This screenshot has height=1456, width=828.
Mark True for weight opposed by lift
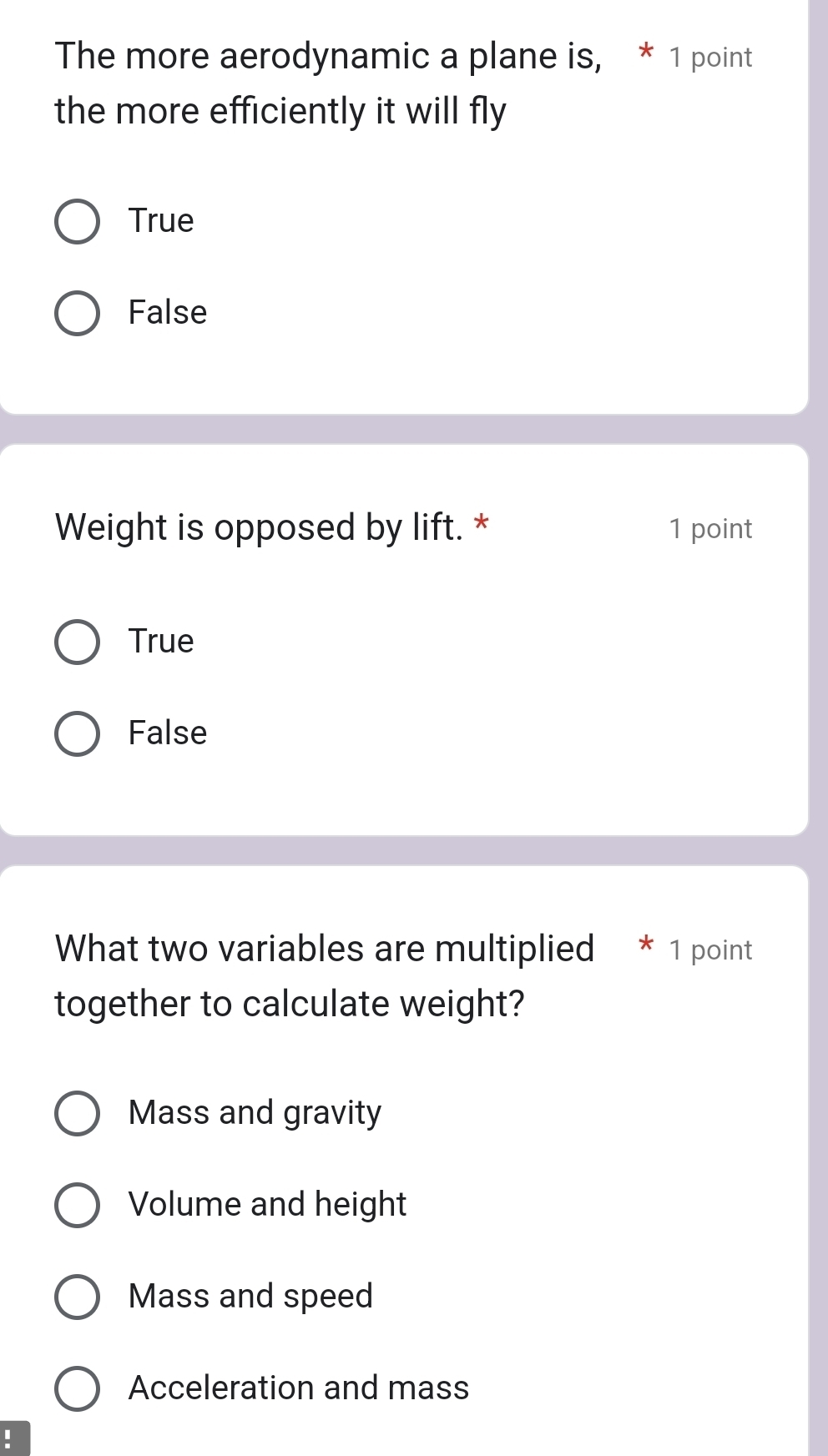click(77, 642)
